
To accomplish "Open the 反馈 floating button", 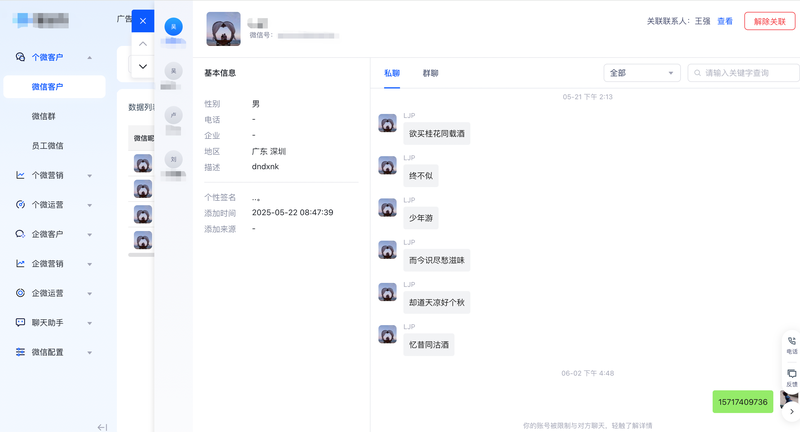I will [x=792, y=378].
